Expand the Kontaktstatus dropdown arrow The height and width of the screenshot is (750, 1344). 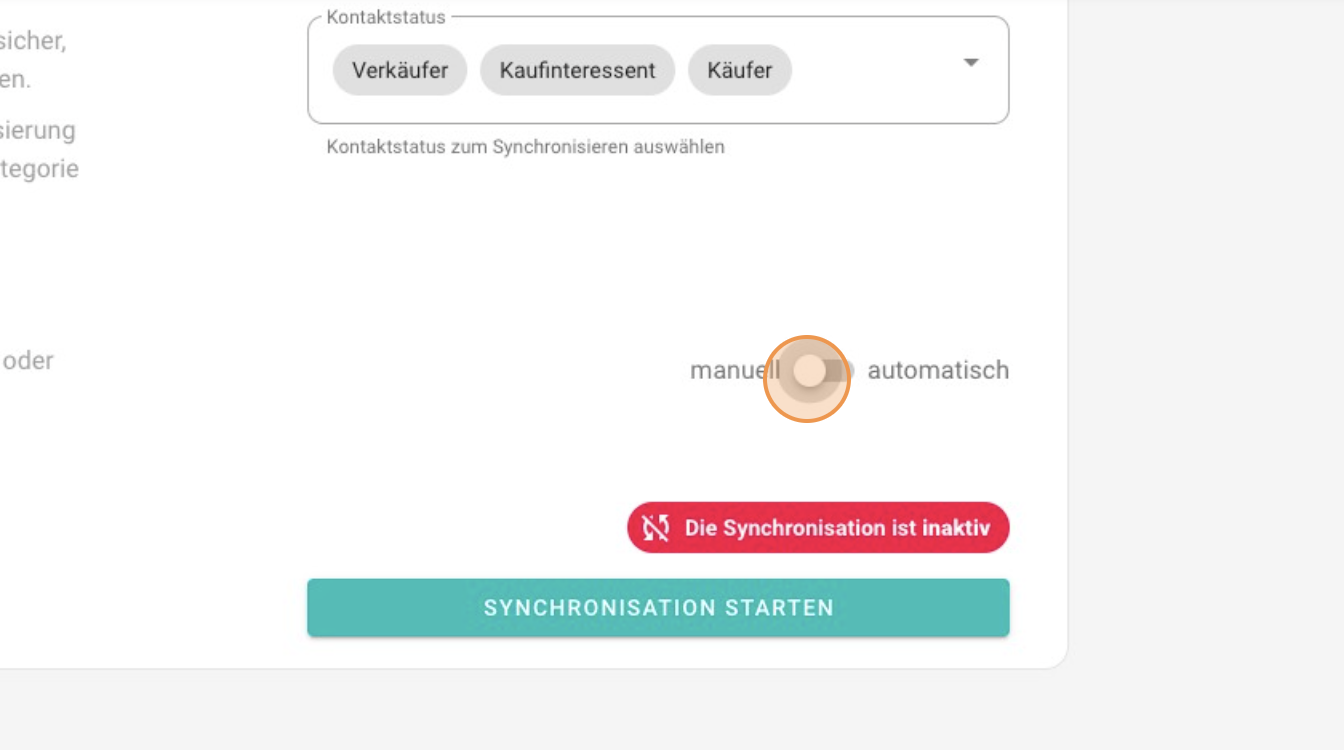(x=970, y=63)
